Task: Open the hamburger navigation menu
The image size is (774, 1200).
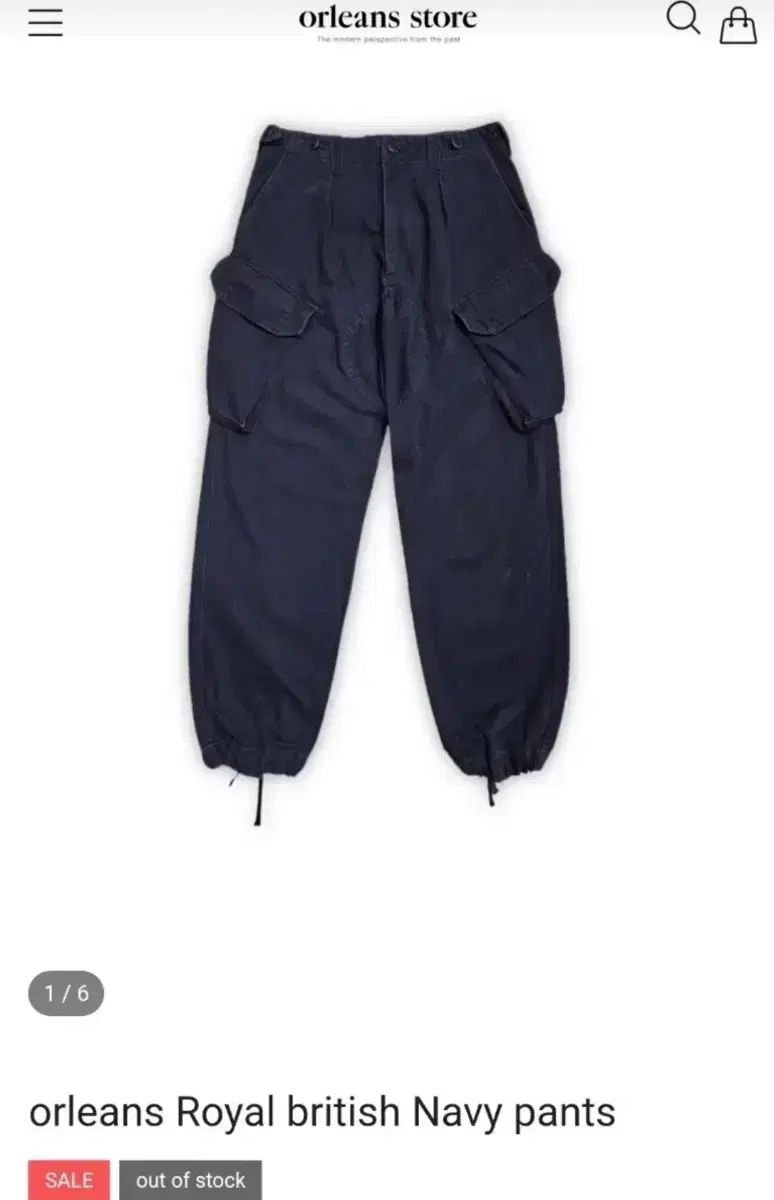Action: pos(46,23)
